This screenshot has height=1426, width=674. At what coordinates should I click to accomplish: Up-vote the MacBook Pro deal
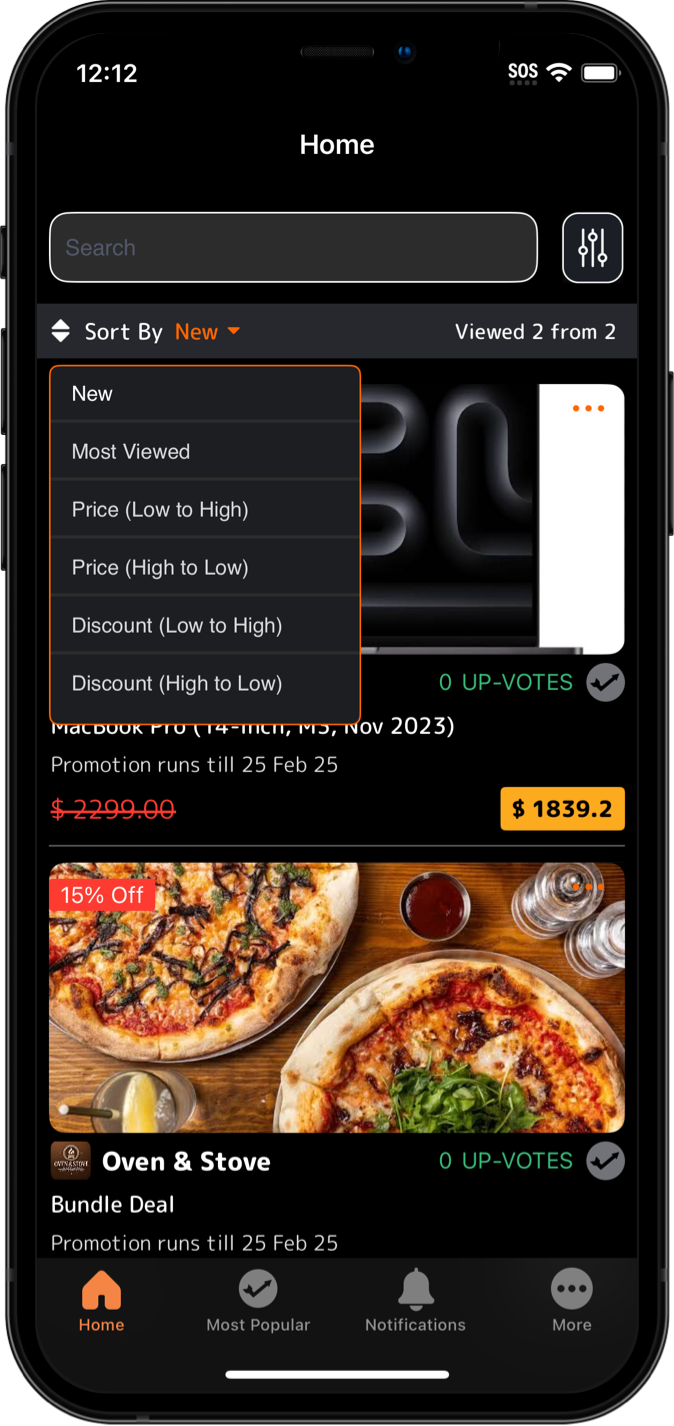(x=605, y=683)
